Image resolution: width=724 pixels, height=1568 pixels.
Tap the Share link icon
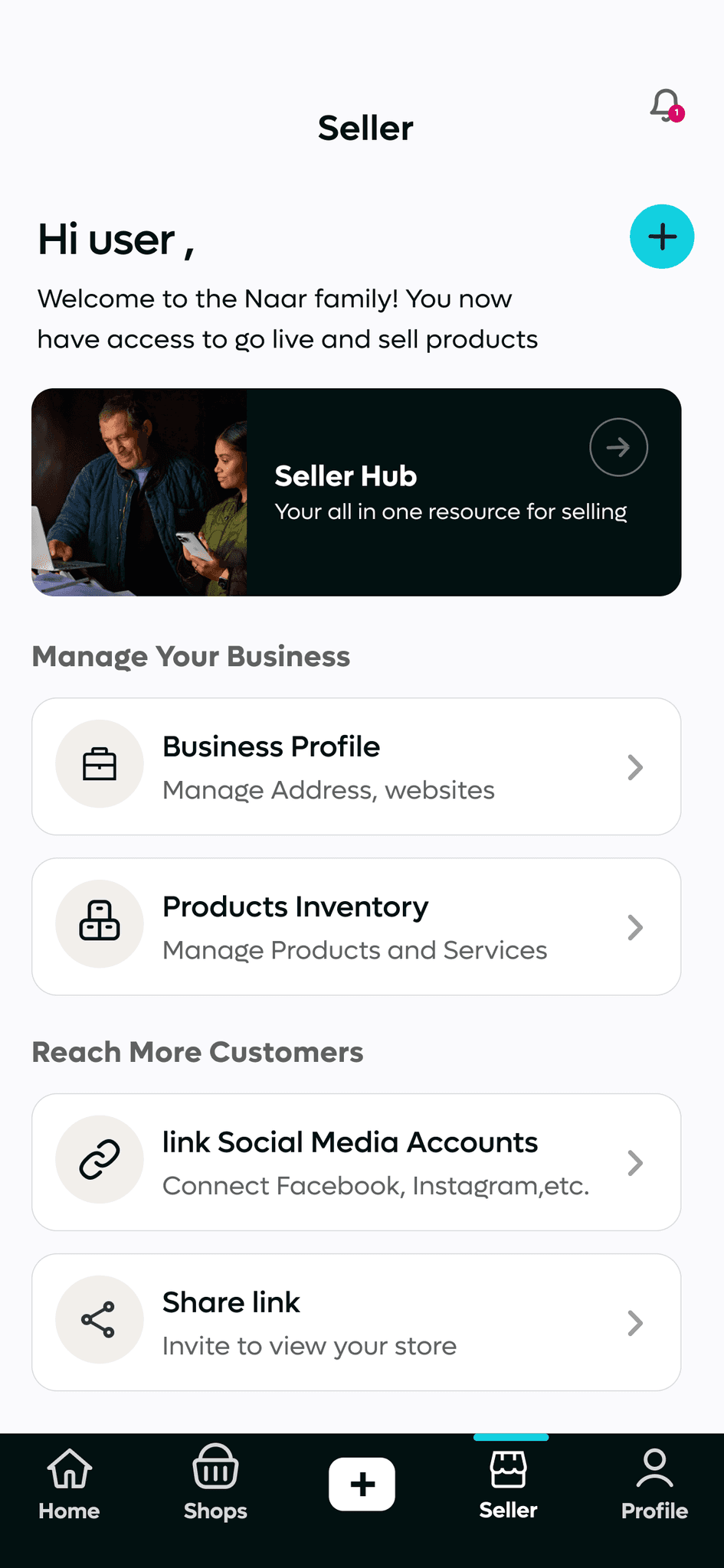tap(99, 1318)
